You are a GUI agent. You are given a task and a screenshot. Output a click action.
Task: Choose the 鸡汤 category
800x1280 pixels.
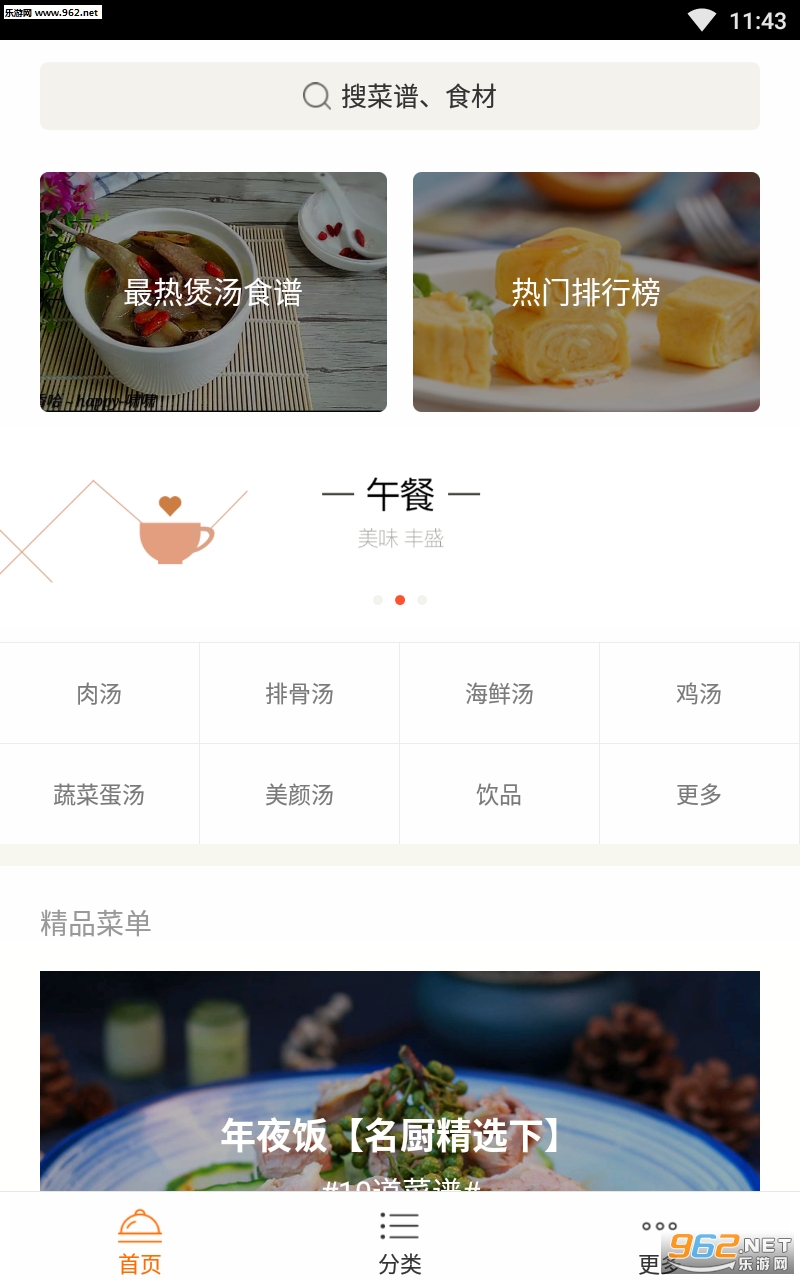click(698, 694)
